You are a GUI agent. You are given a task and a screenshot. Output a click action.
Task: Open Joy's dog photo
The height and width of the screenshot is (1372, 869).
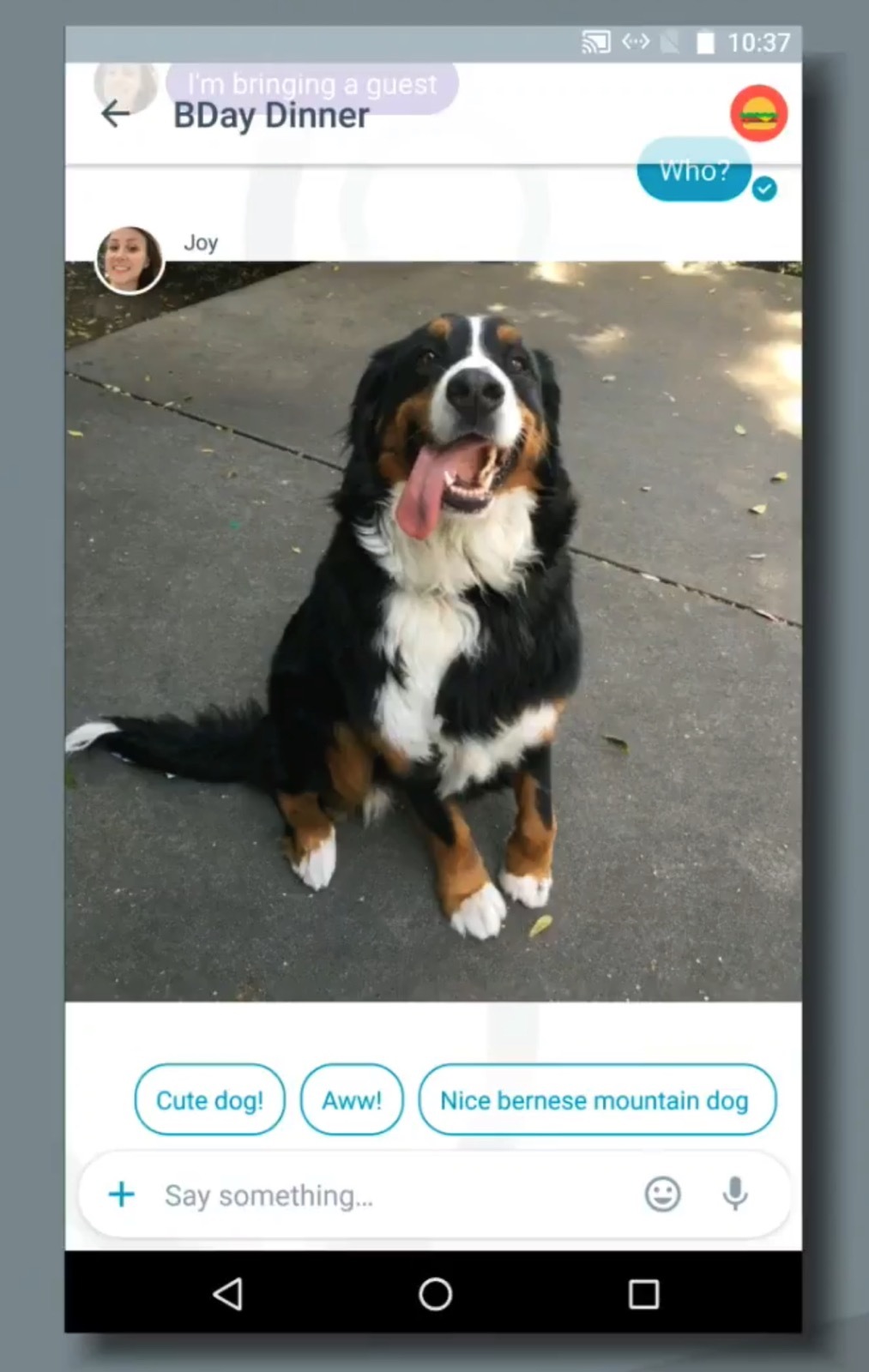point(433,630)
